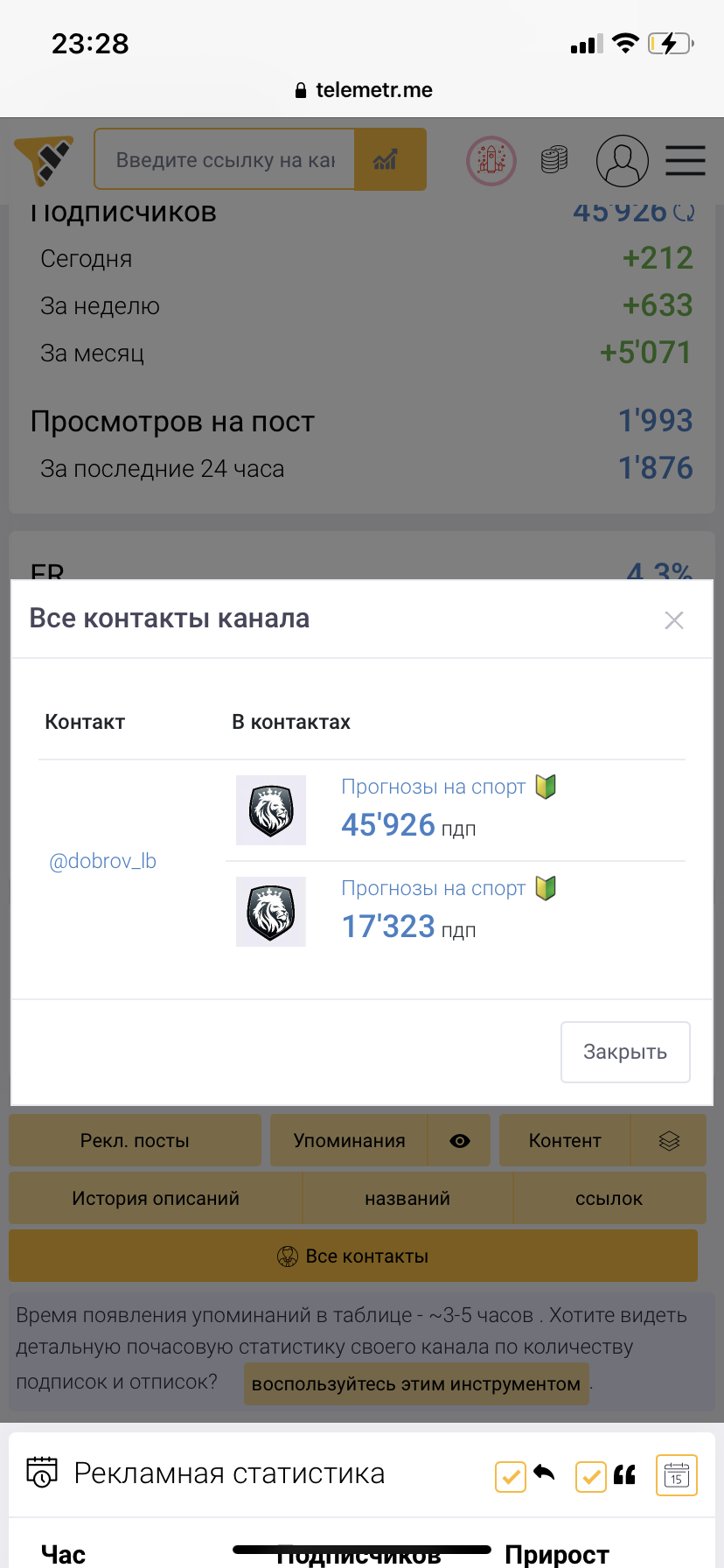Open the @dobrov_lb contact link
Screen dimensions: 724x1568
pos(102,861)
